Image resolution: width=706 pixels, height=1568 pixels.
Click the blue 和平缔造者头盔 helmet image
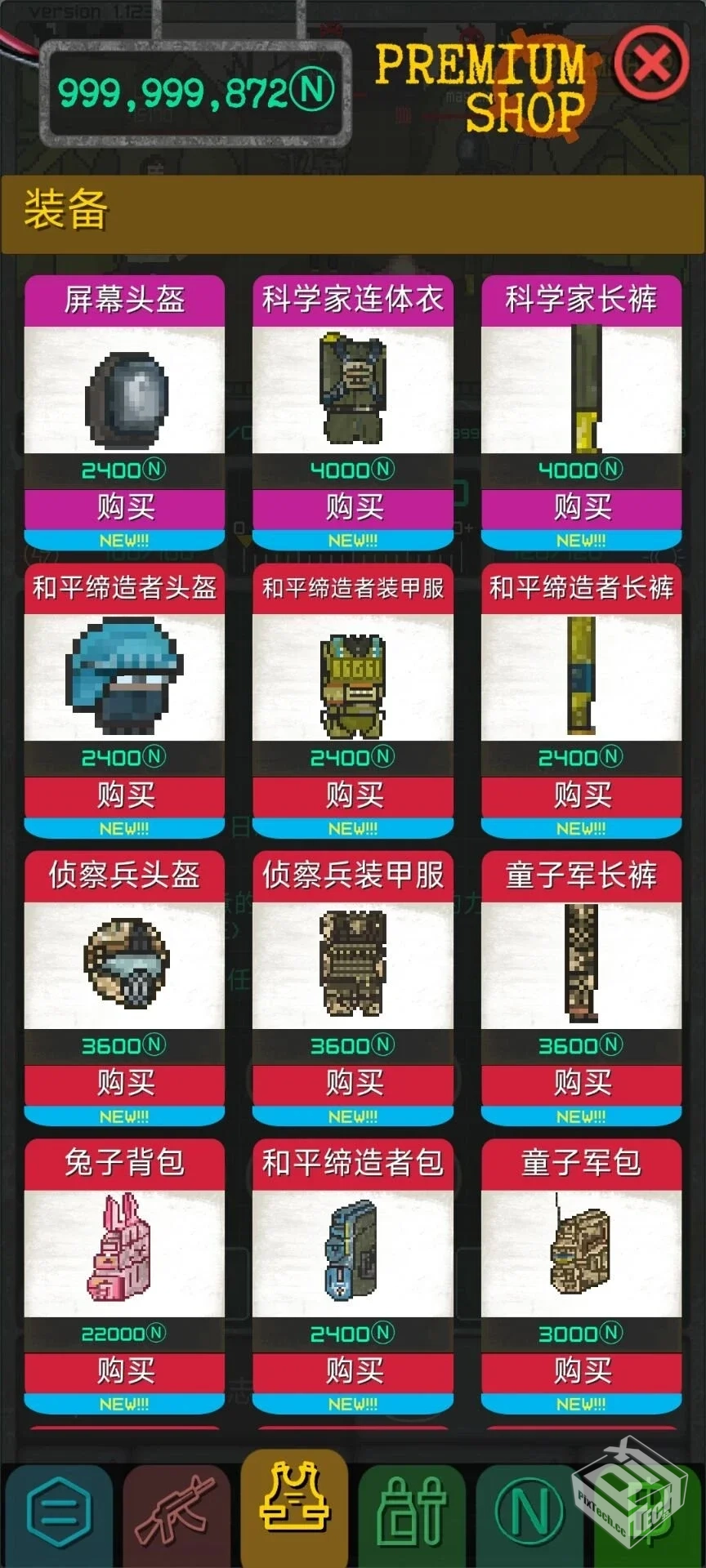[124, 680]
